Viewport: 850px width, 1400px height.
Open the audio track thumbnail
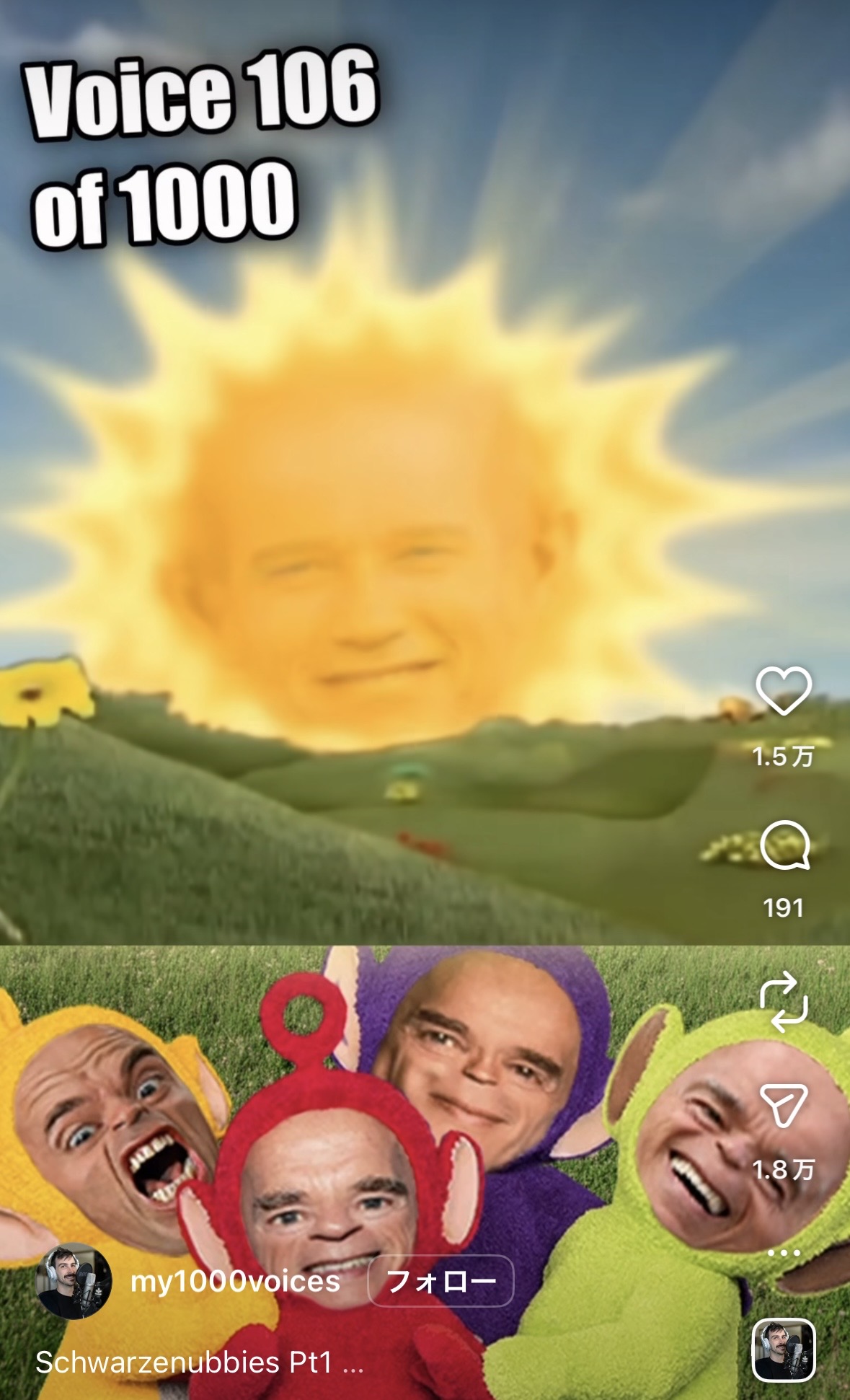[x=784, y=1350]
